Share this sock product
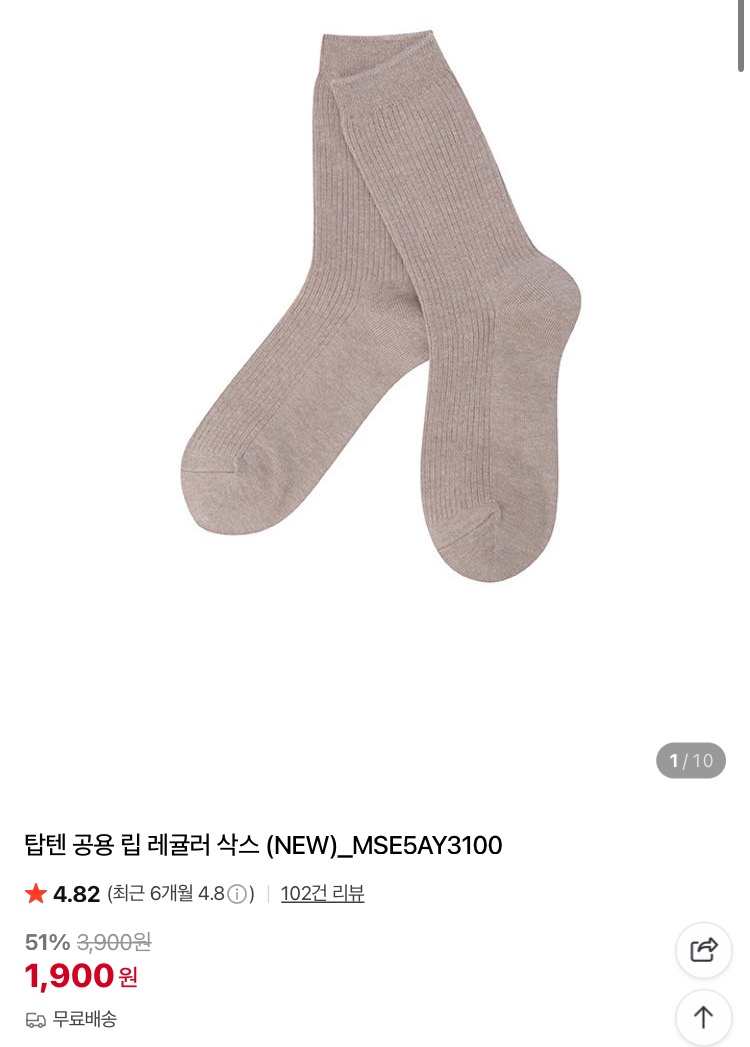This screenshot has width=750, height=1047. tap(703, 950)
